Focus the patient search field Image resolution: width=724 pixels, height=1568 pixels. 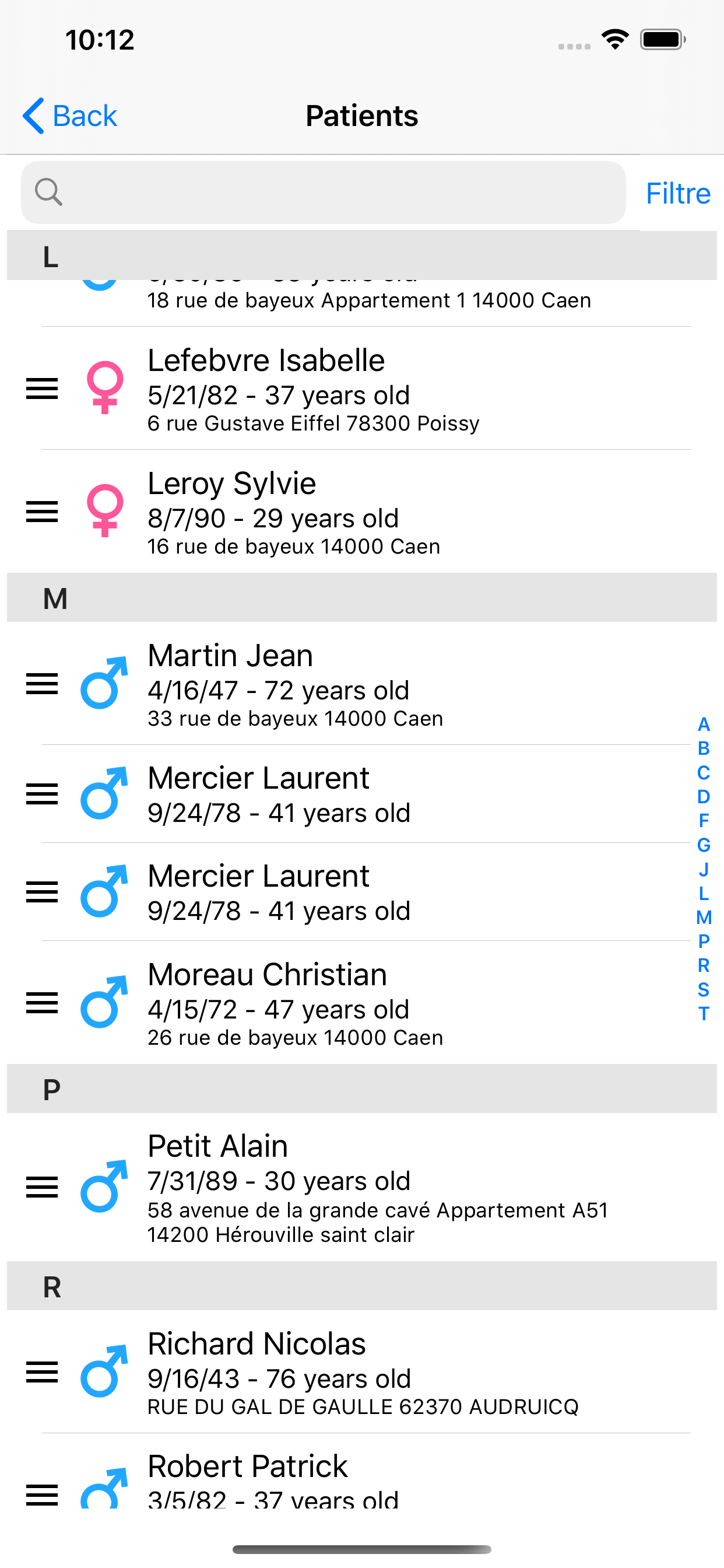(323, 192)
